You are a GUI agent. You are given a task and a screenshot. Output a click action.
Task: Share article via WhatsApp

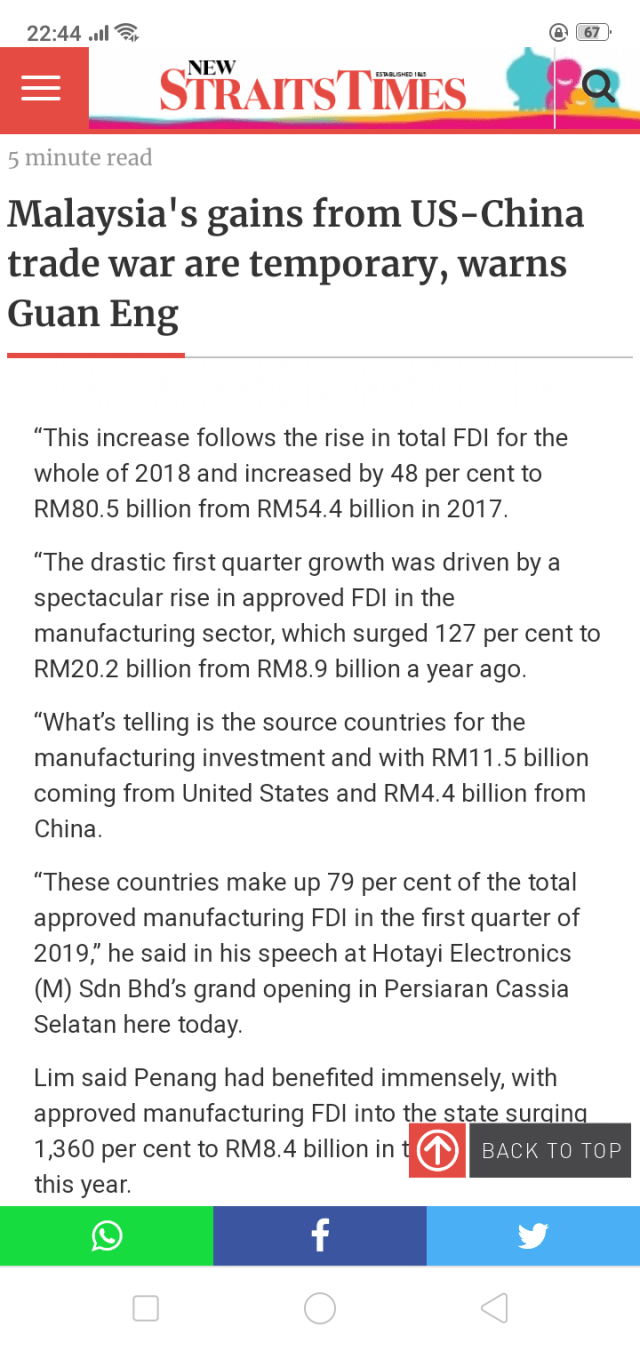tap(106, 1236)
